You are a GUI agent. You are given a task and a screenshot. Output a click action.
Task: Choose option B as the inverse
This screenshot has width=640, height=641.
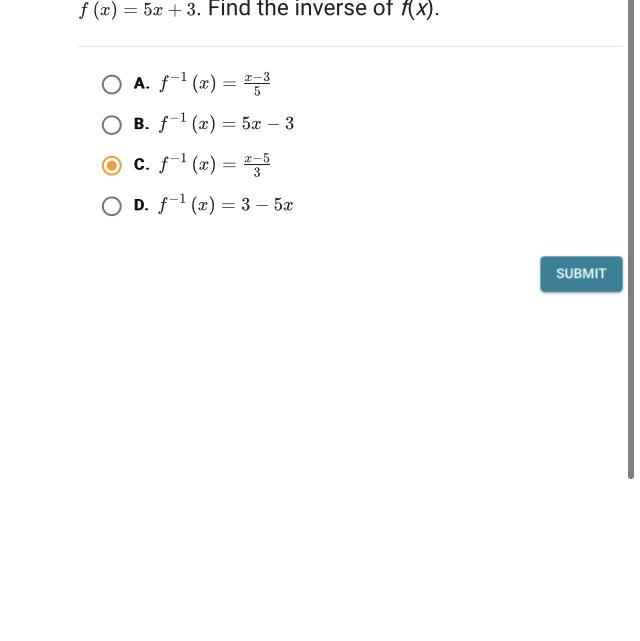pyautogui.click(x=112, y=125)
